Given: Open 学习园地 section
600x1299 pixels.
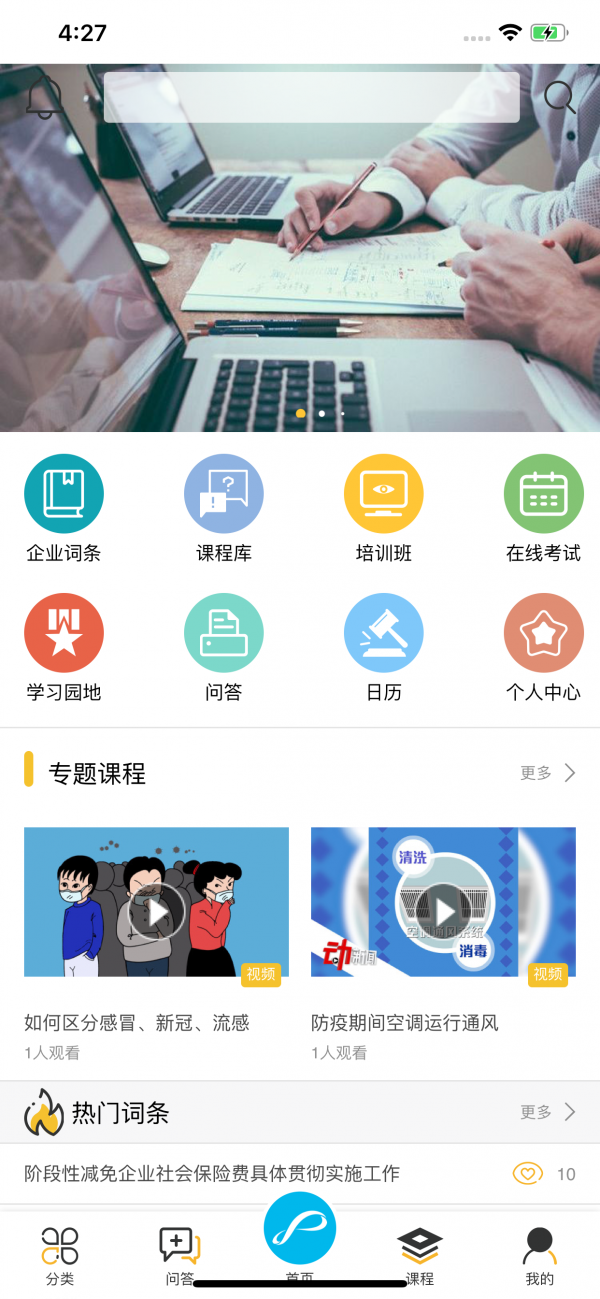Looking at the screenshot, I should [x=64, y=647].
